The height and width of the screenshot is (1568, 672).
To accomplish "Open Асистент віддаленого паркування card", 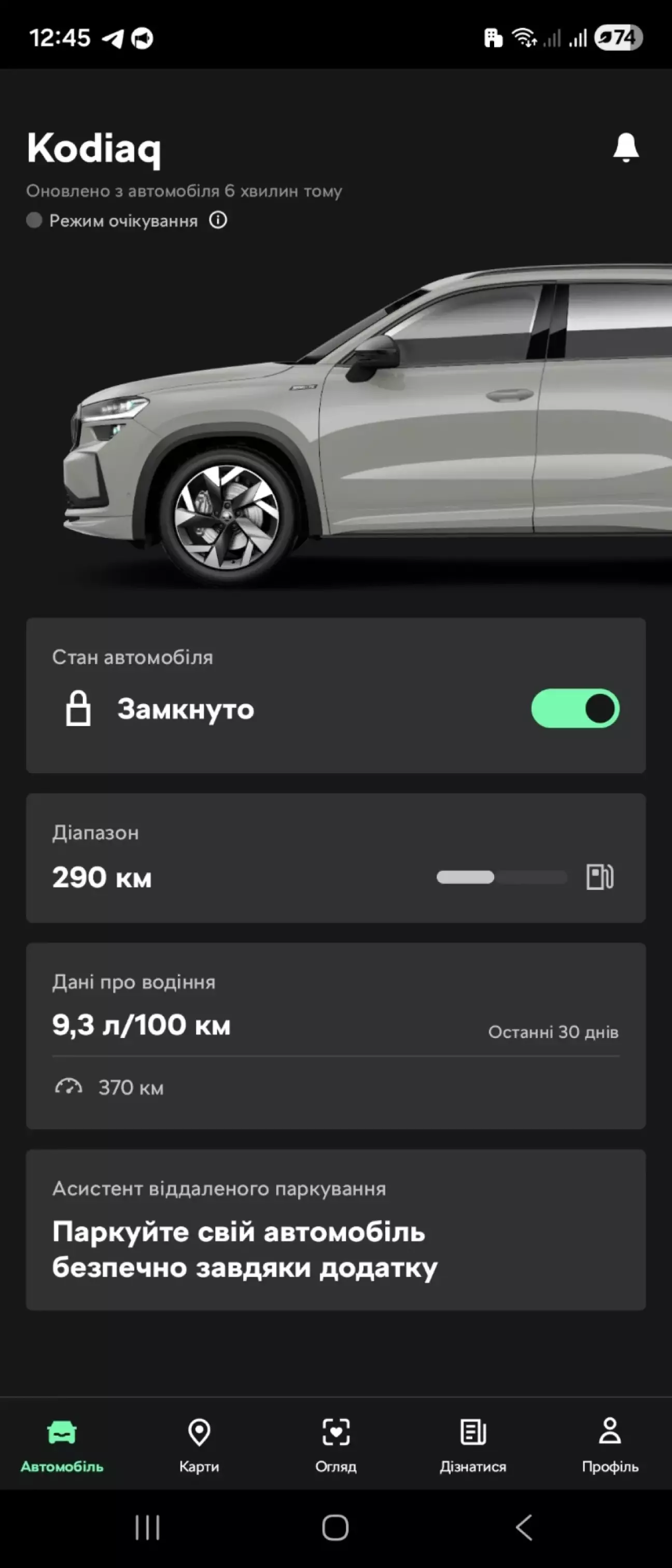I will click(x=336, y=1229).
